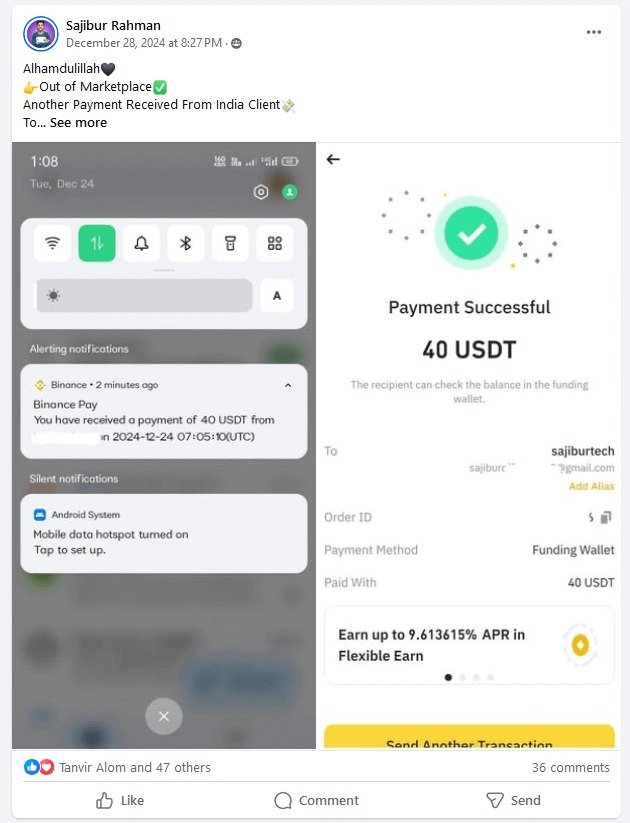Screen dimensions: 630x823
Task: Send this post to someone
Action: click(512, 800)
